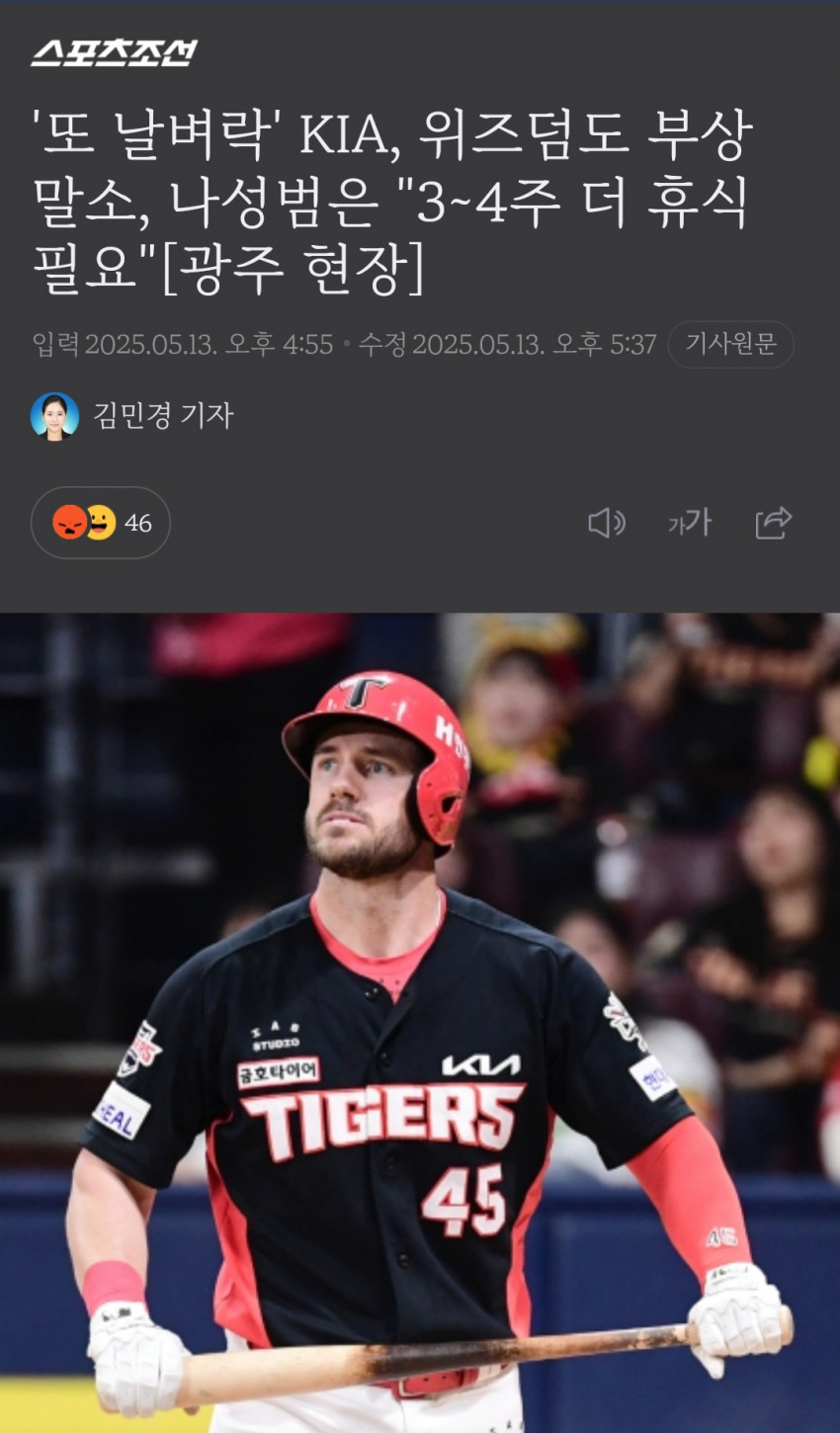The image size is (840, 1433).
Task: Enlarge the KIA Tigers player photo
Action: click(420, 1023)
